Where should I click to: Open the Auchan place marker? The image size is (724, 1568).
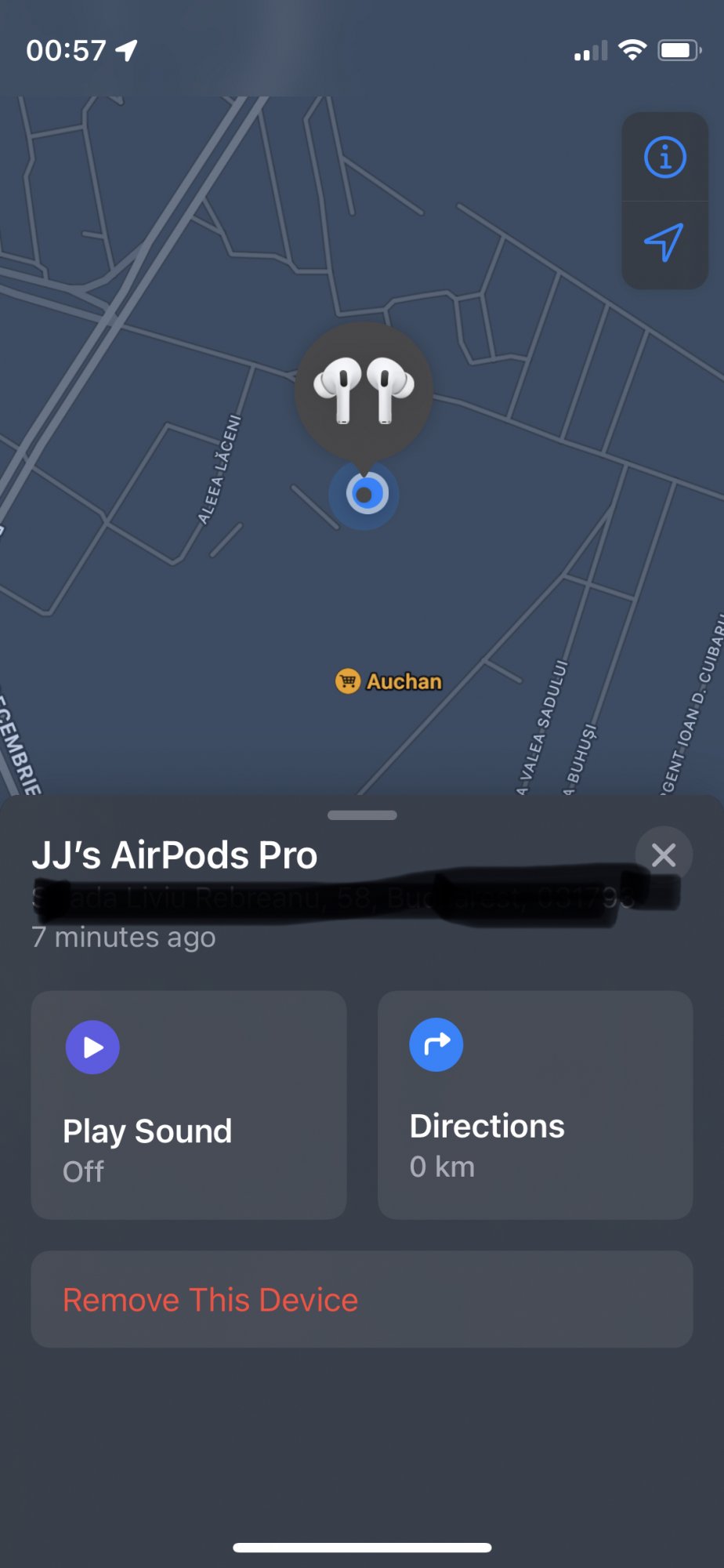click(389, 681)
